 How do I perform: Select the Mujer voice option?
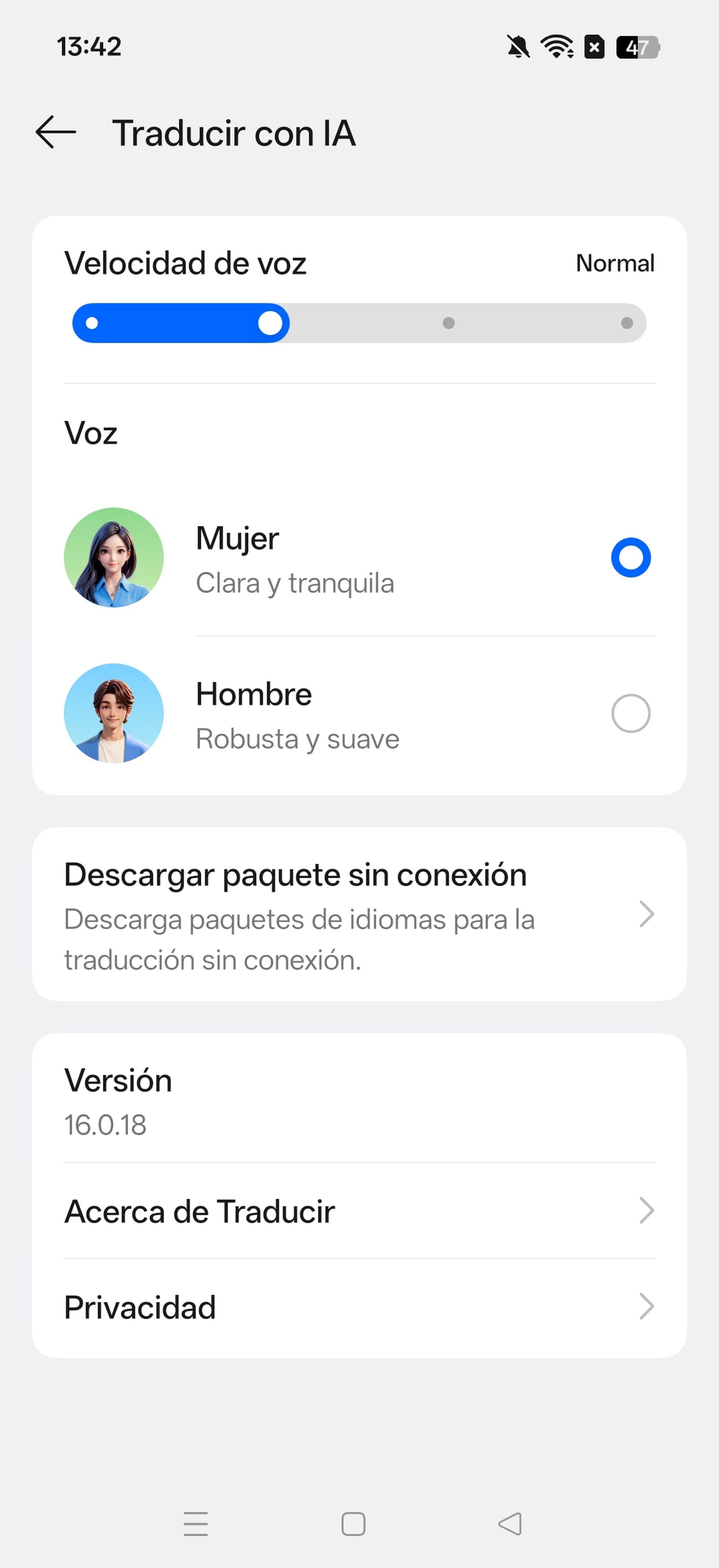click(630, 557)
